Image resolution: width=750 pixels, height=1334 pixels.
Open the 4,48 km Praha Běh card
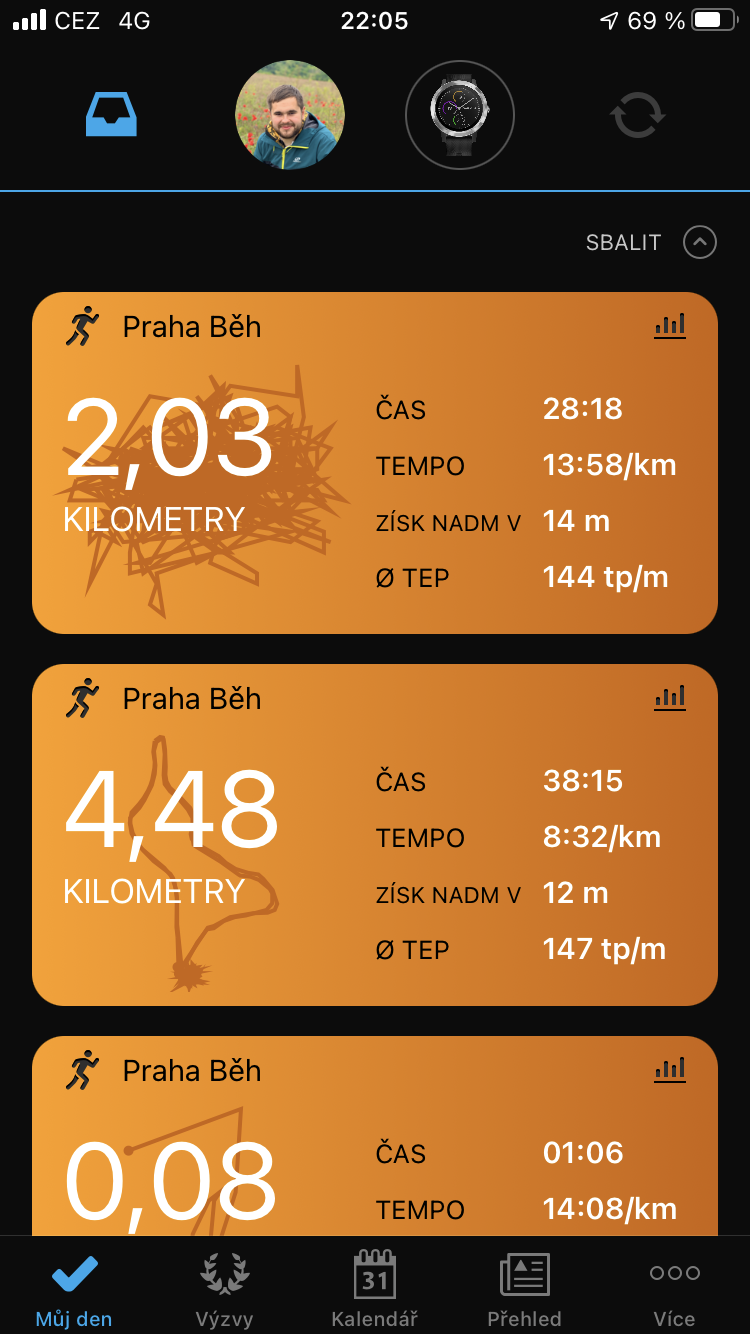(x=375, y=835)
